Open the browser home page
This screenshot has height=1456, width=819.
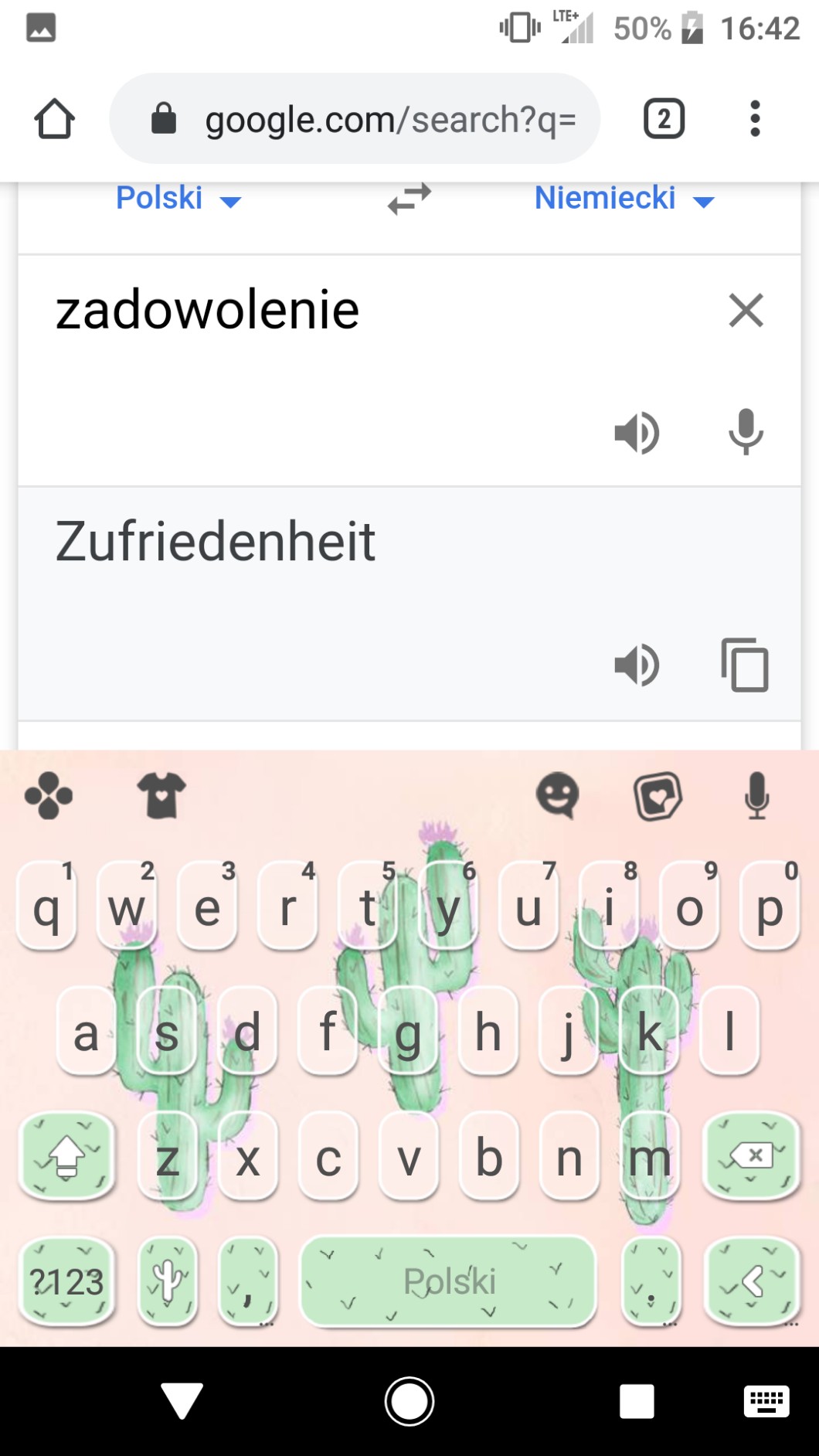click(54, 119)
